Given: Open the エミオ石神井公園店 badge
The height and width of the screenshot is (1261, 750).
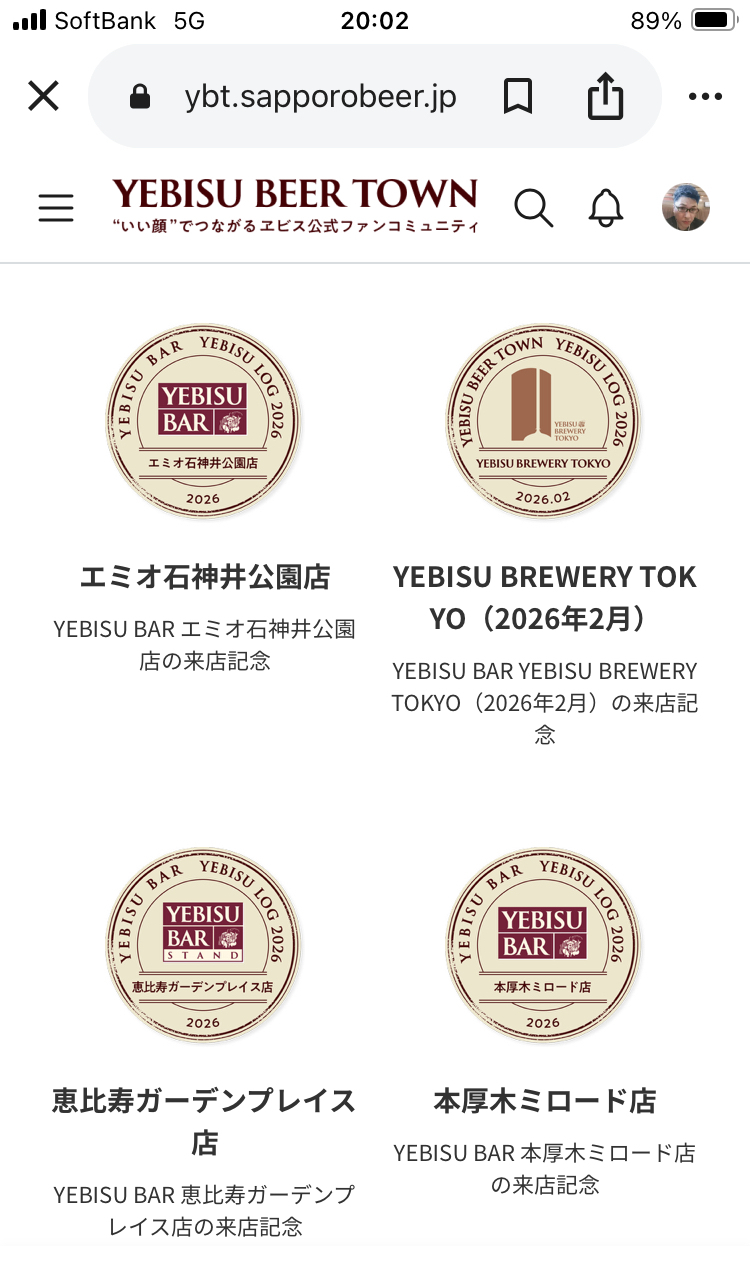Looking at the screenshot, I should pyautogui.click(x=204, y=420).
